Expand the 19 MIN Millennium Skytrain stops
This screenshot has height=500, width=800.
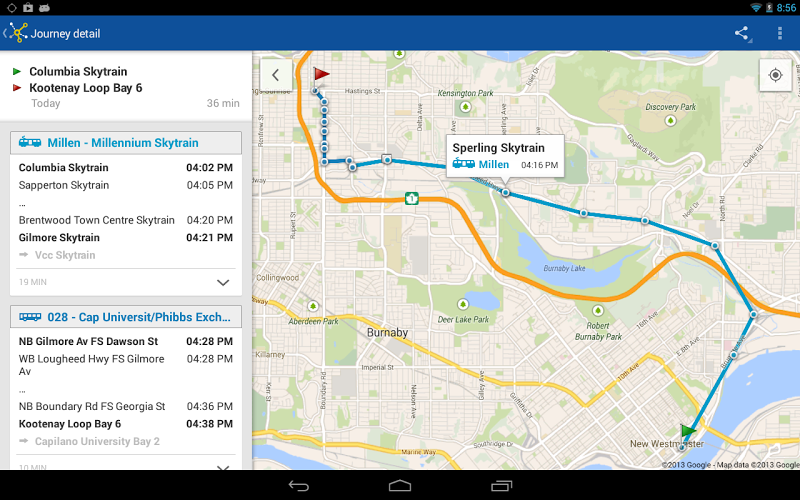pos(223,282)
